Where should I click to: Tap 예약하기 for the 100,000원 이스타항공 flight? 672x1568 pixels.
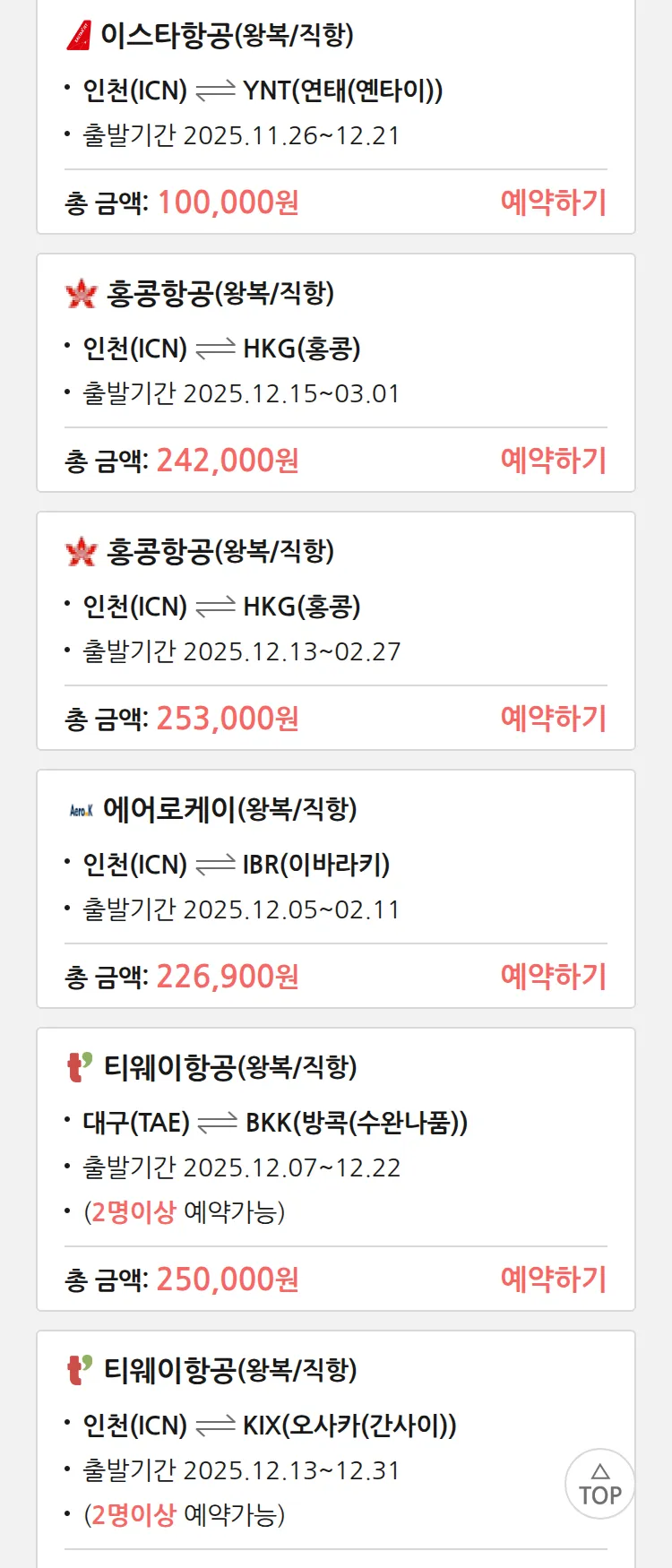coord(553,202)
